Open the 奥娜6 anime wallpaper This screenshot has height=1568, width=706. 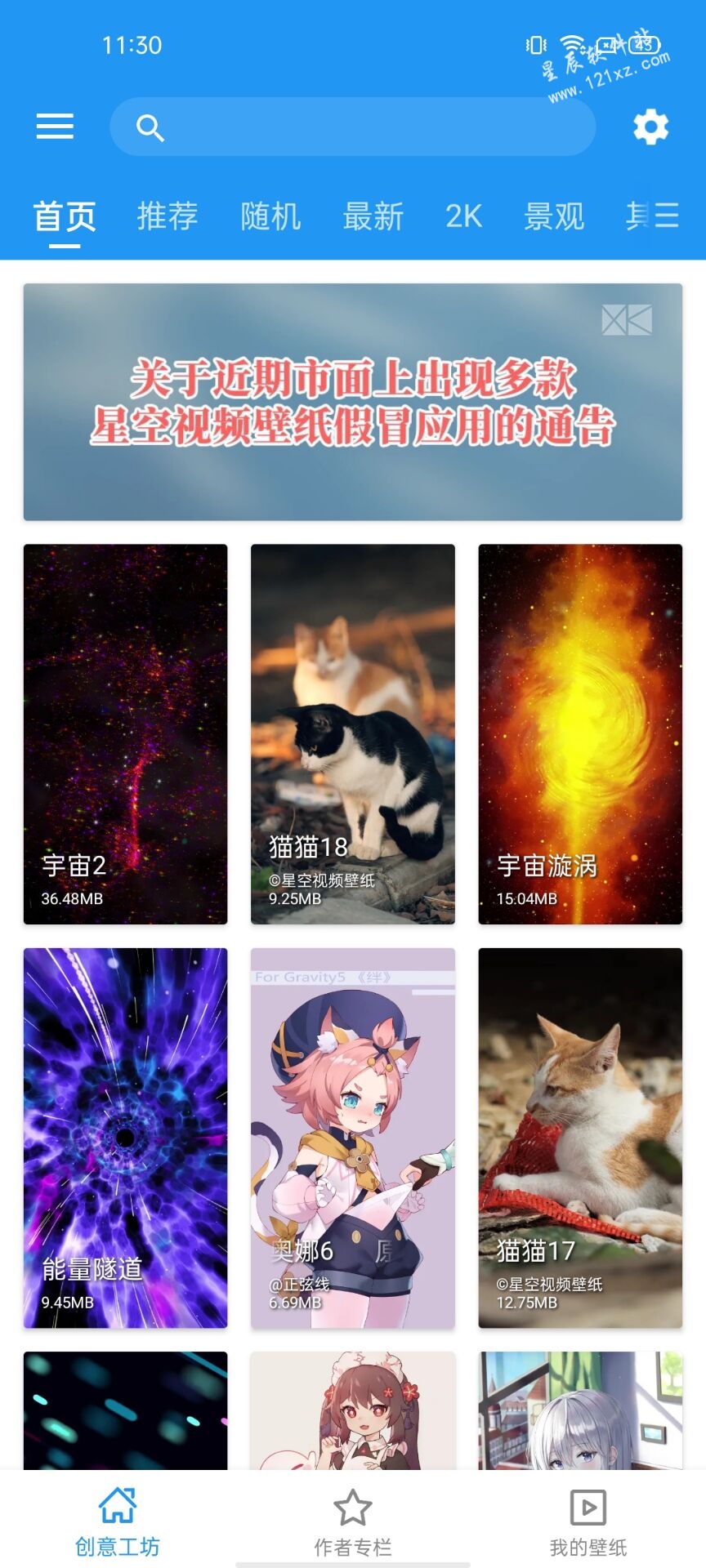pyautogui.click(x=352, y=1137)
